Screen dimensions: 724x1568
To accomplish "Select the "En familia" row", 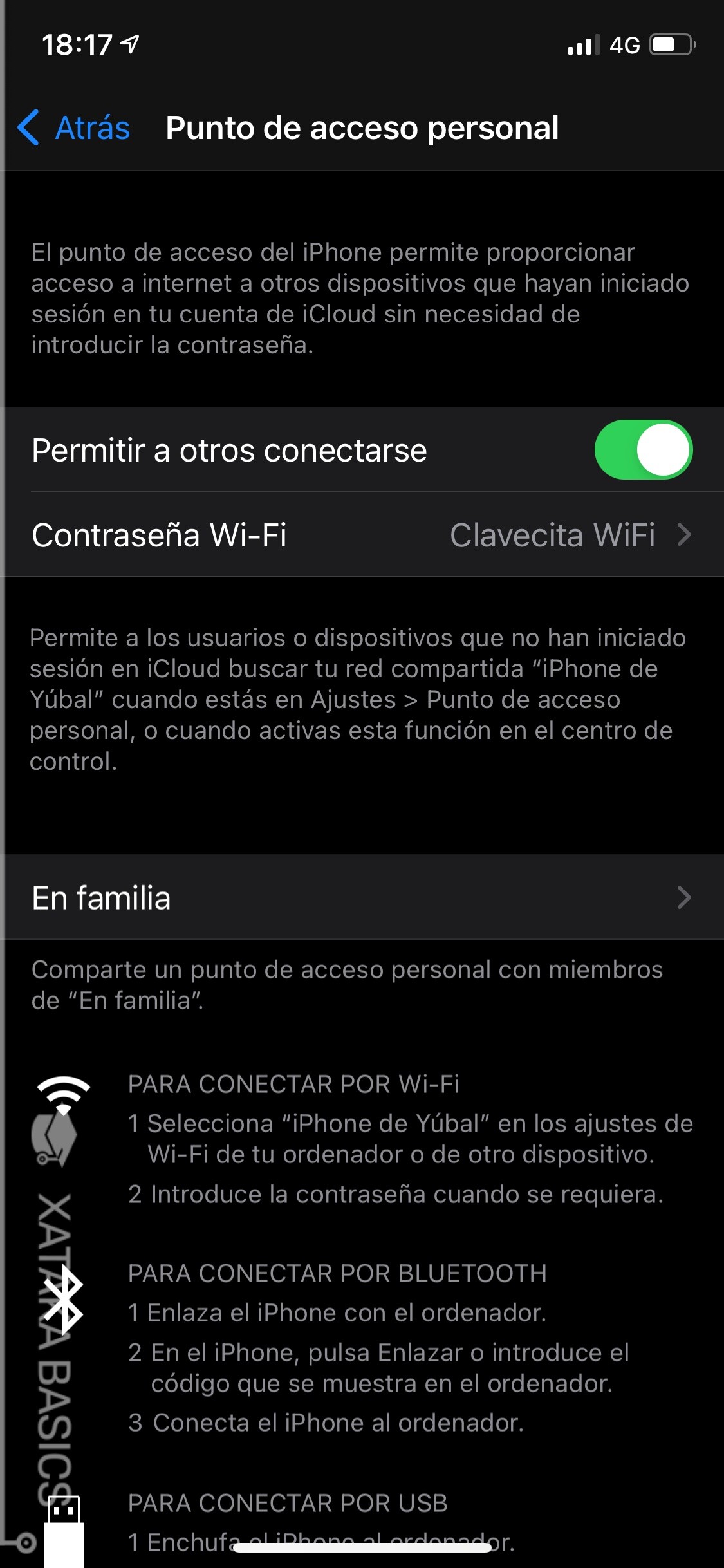I will point(257,898).
